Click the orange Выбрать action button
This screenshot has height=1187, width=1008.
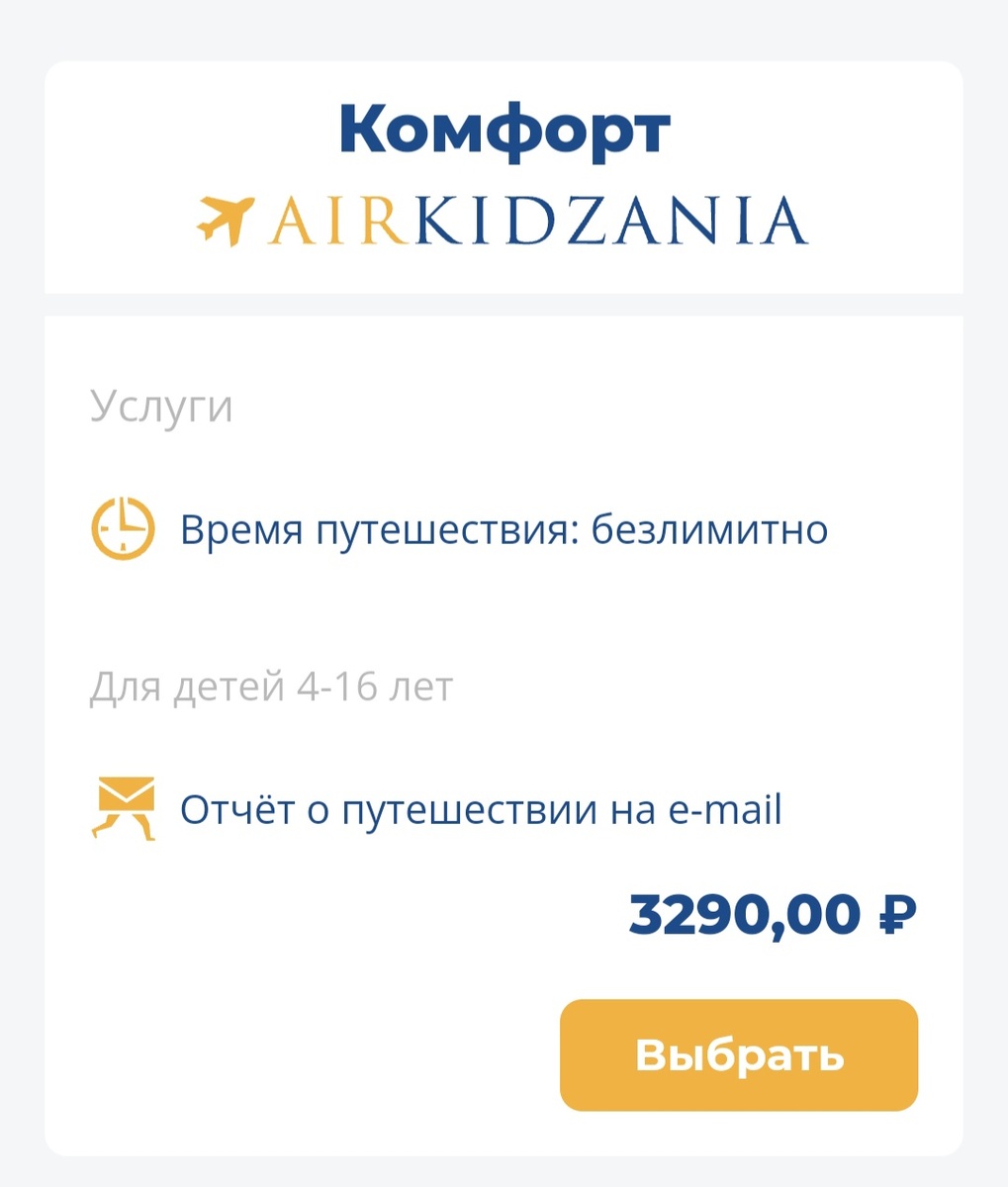[x=738, y=1052]
